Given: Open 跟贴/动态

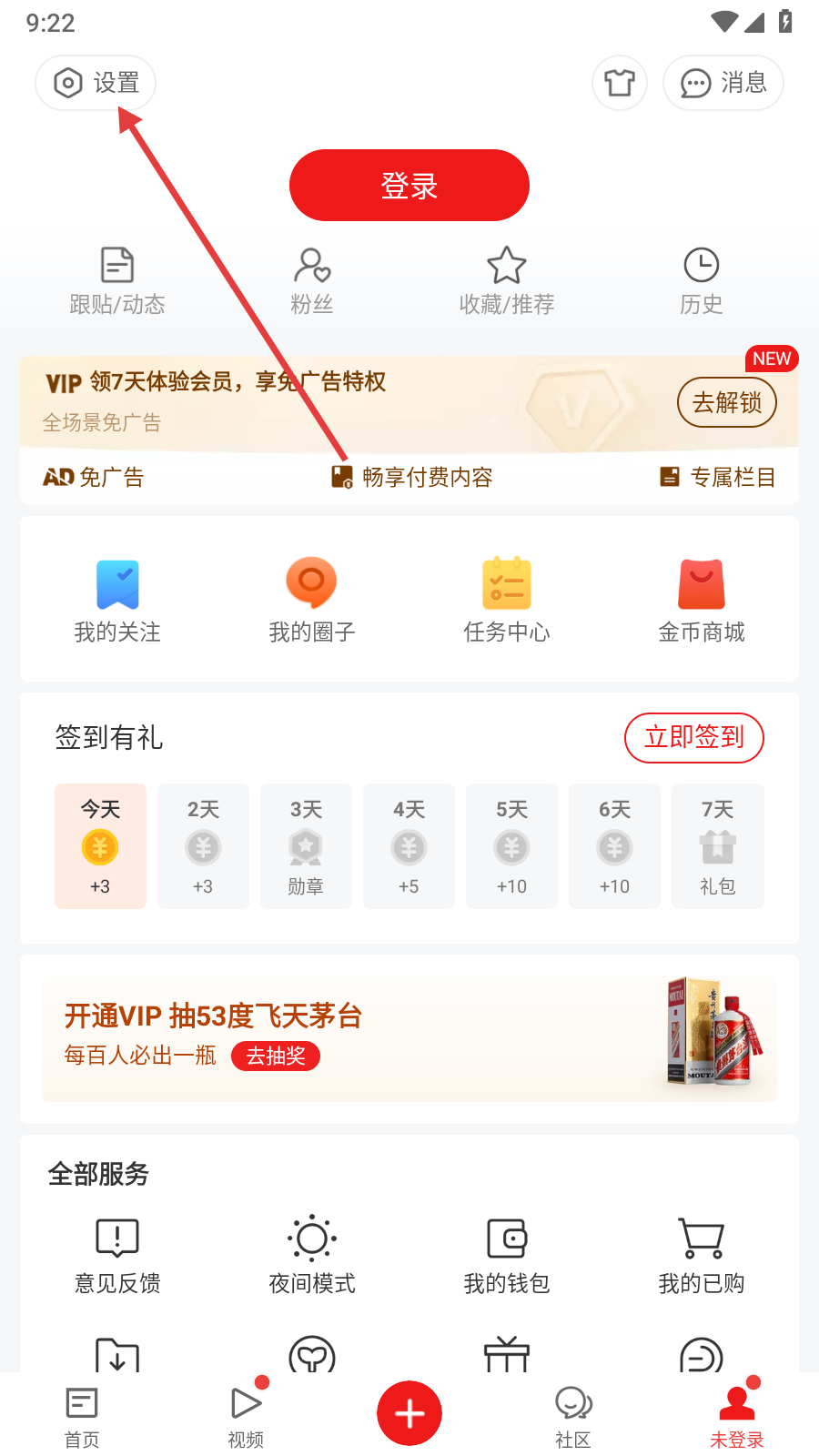Looking at the screenshot, I should 117,281.
